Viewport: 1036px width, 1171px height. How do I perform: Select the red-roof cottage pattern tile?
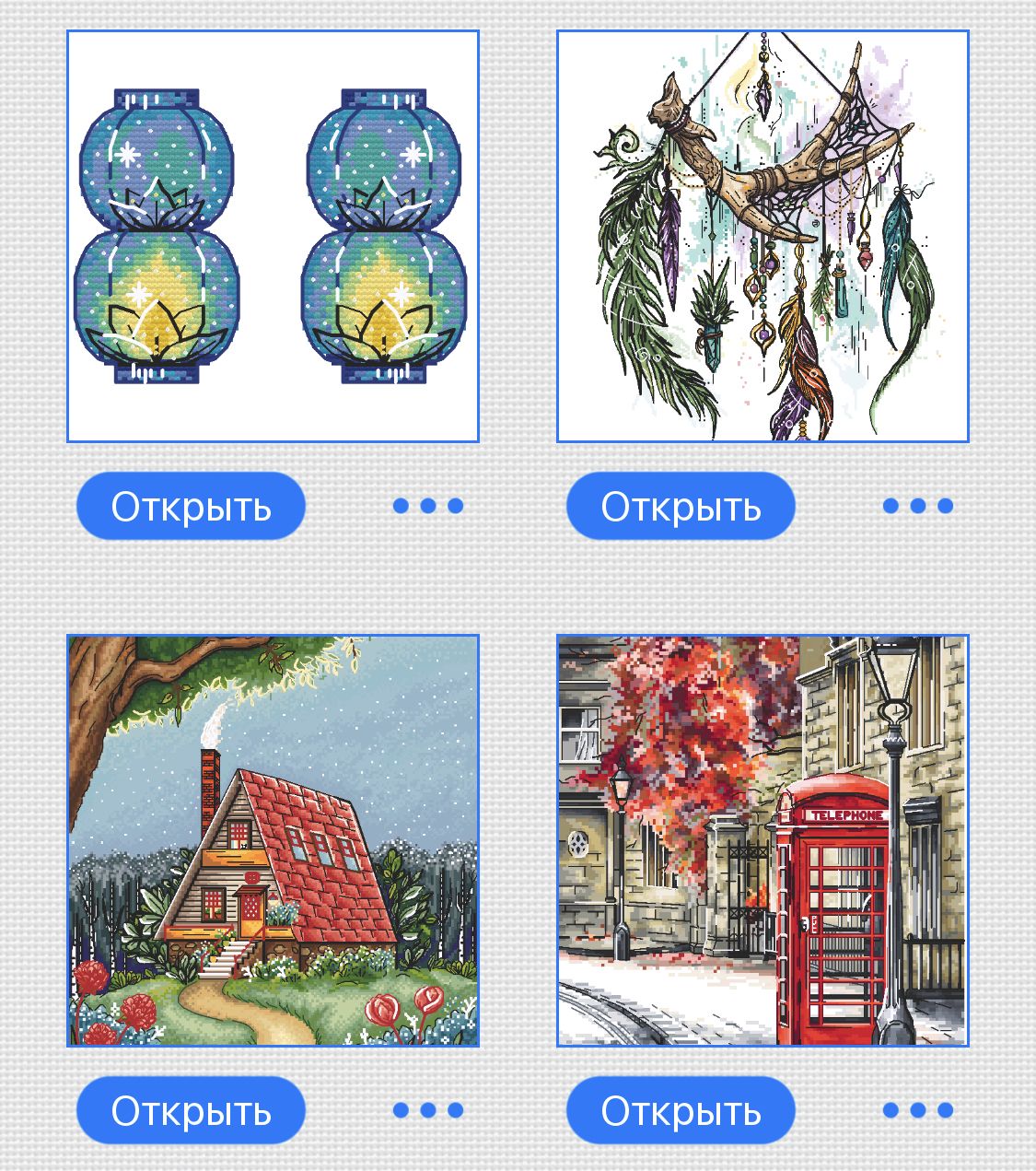click(x=273, y=840)
